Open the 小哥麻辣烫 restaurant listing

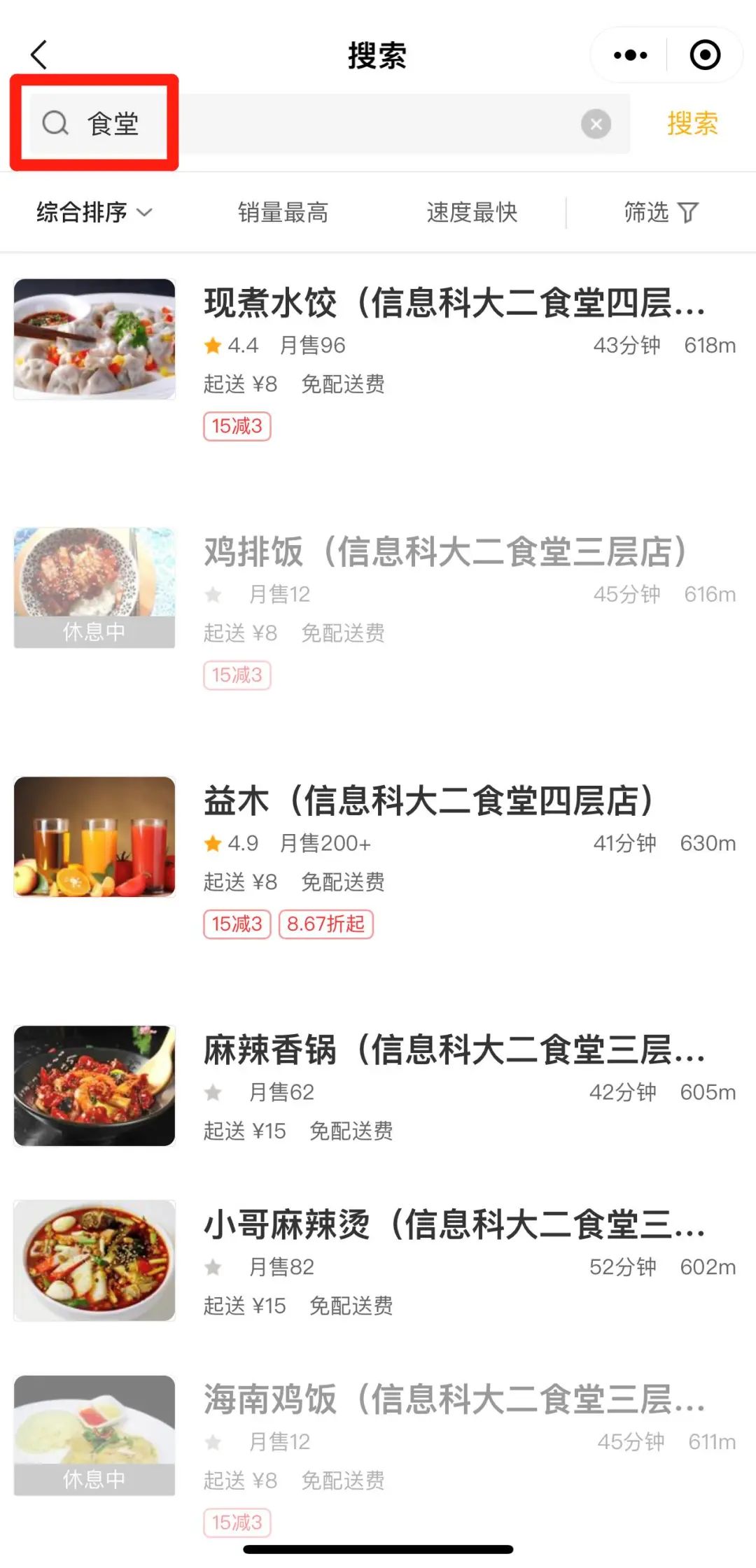coord(454,1225)
